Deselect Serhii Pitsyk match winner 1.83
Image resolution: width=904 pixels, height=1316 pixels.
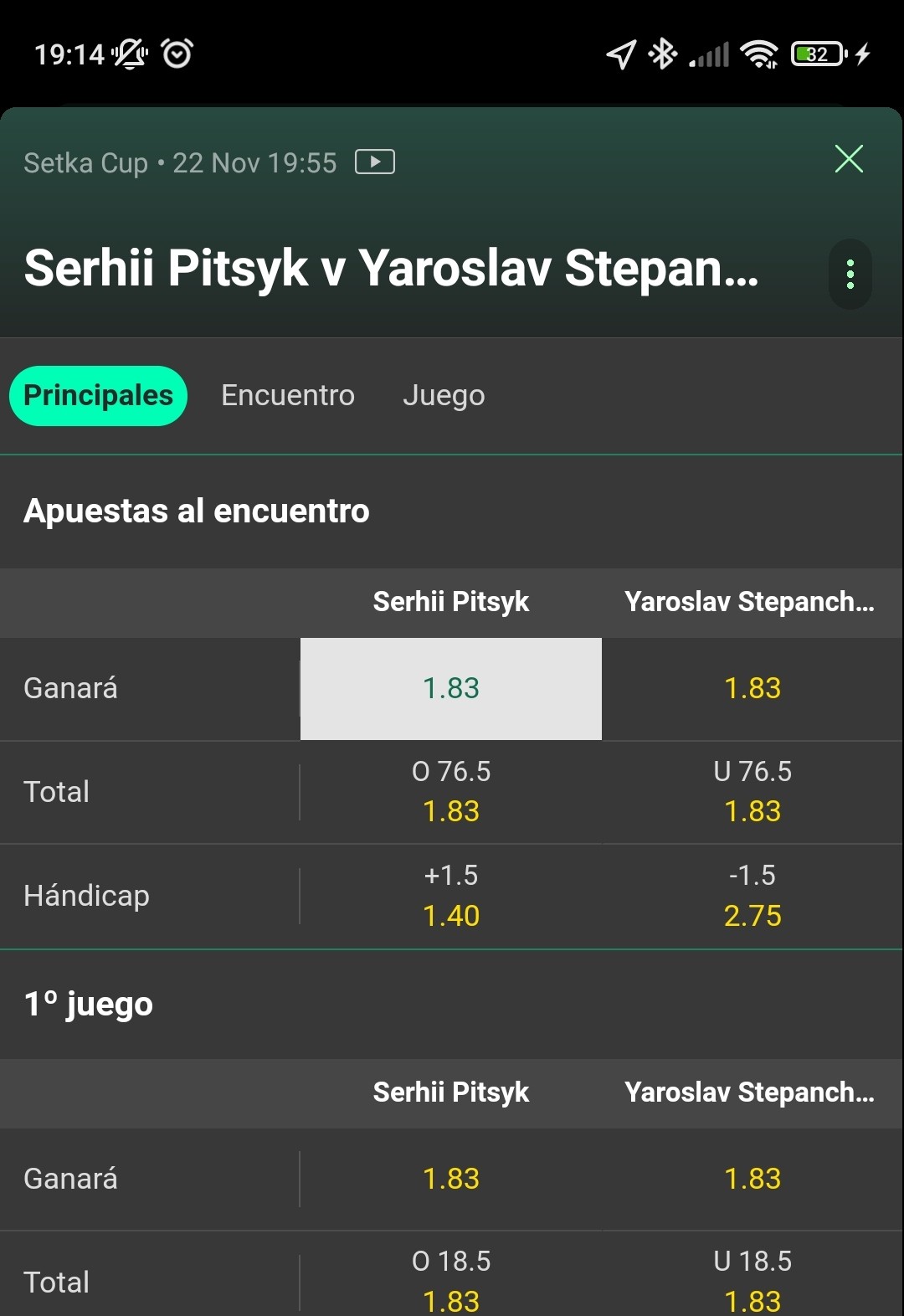click(x=451, y=689)
